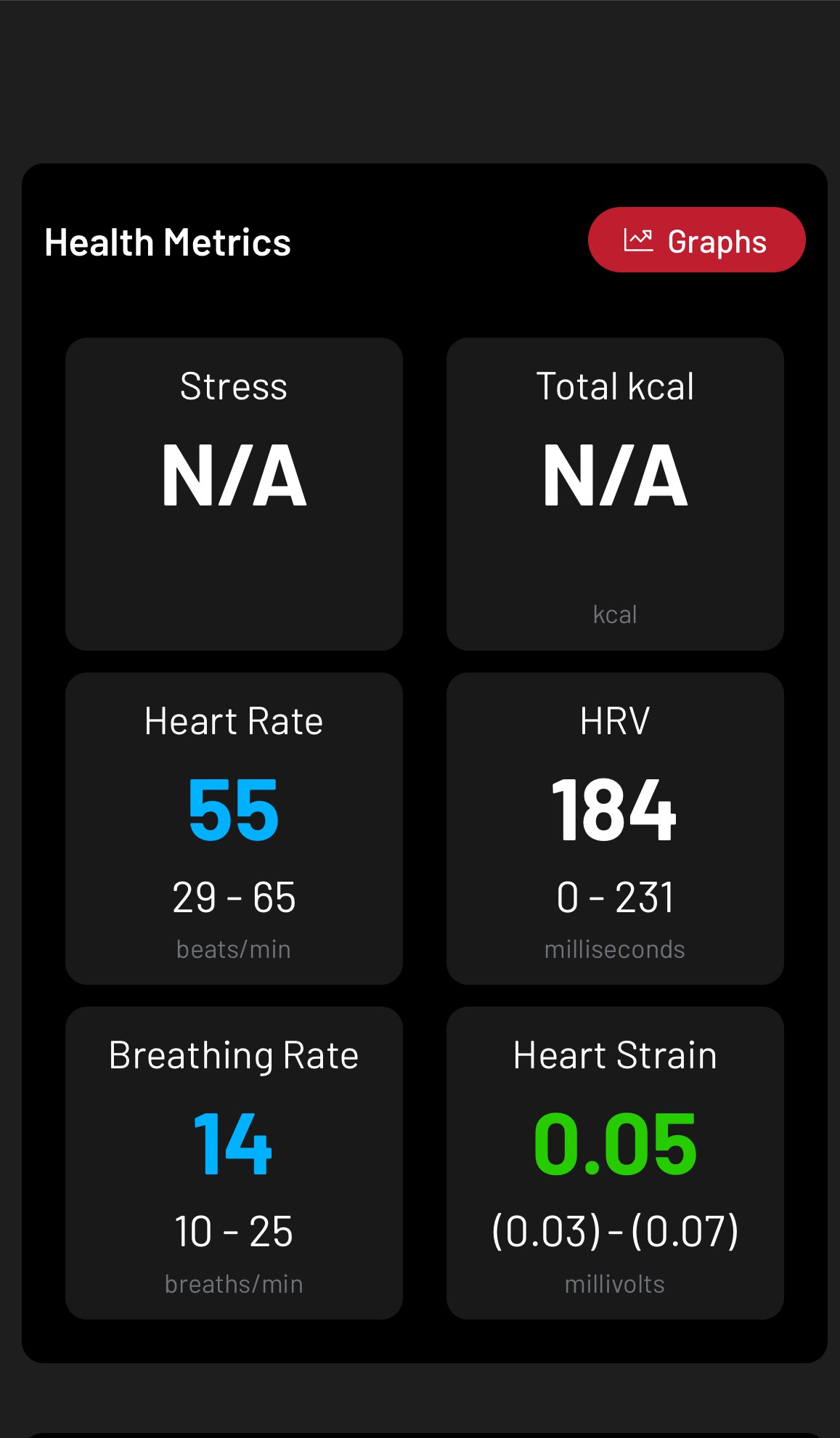Open the Total kcal card

(615, 494)
